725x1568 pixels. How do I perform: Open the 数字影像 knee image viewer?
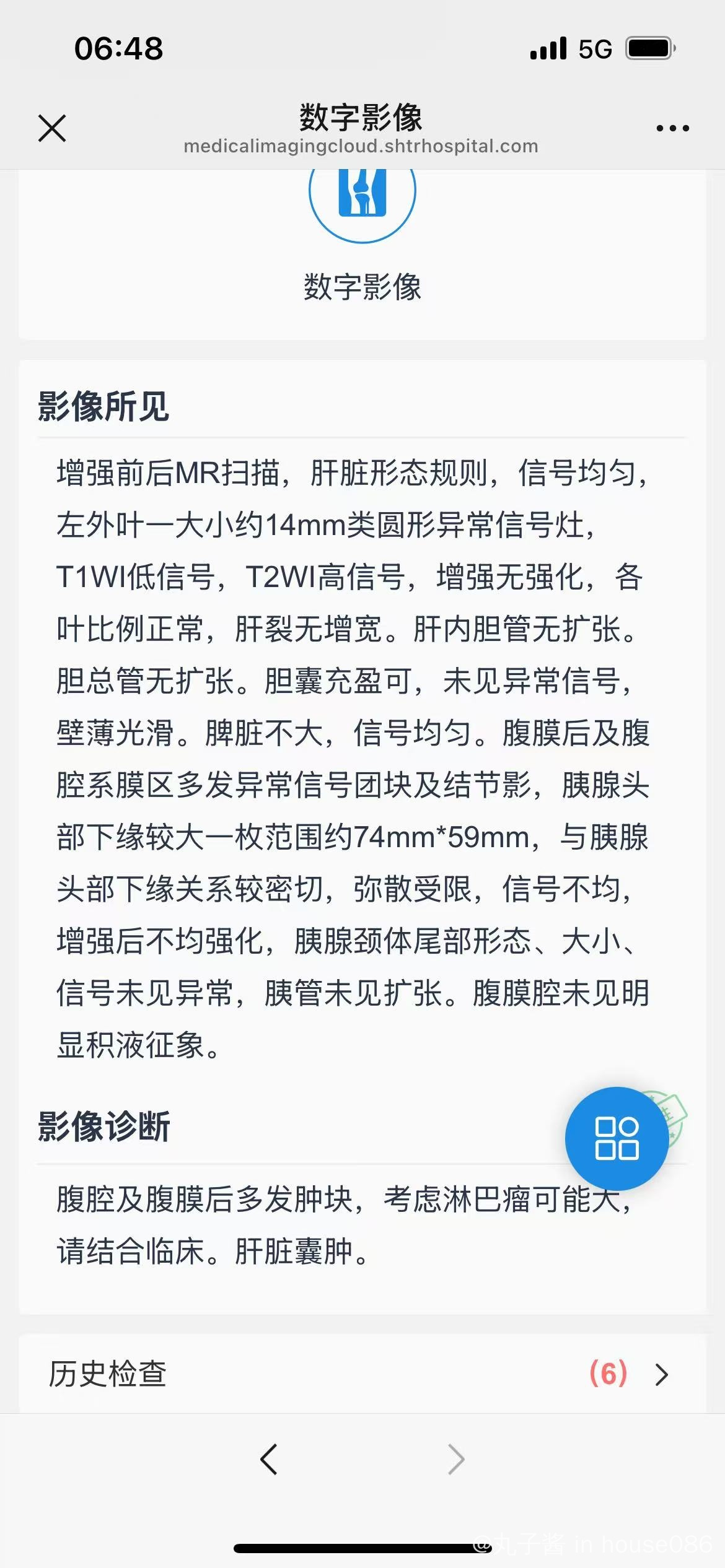click(x=362, y=198)
